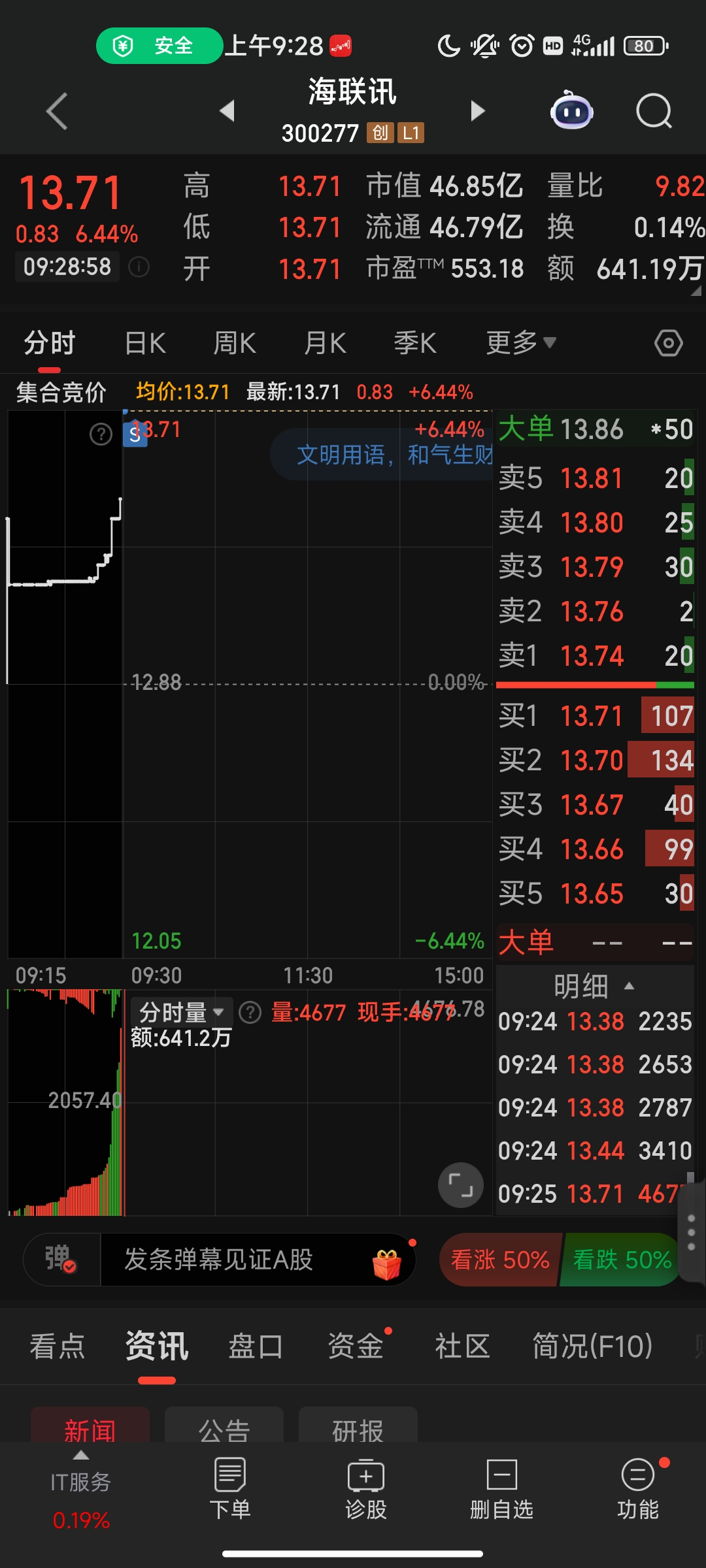The image size is (706, 1568).
Task: Vote 看涨 on this stock
Action: pos(499,1259)
